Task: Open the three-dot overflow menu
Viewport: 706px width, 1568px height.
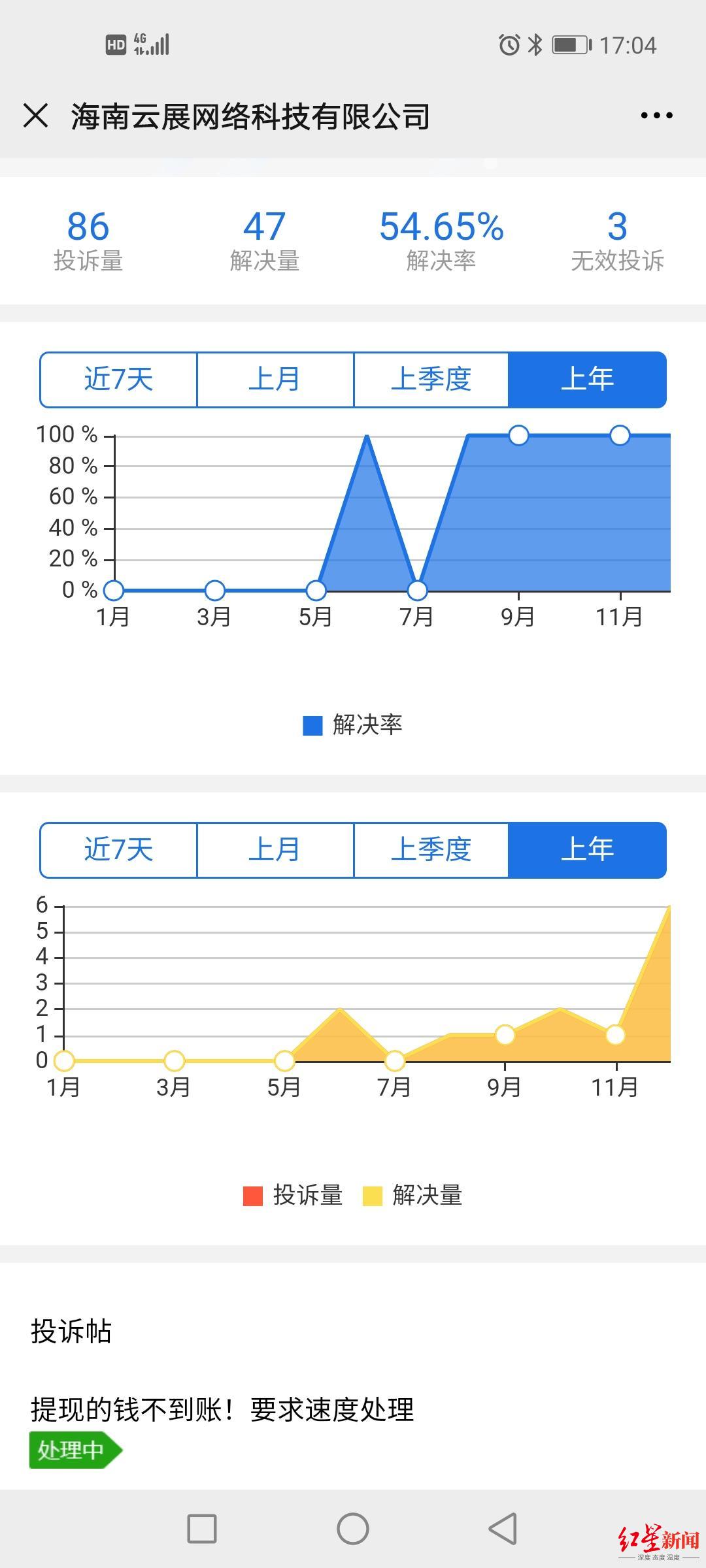Action: (656, 116)
